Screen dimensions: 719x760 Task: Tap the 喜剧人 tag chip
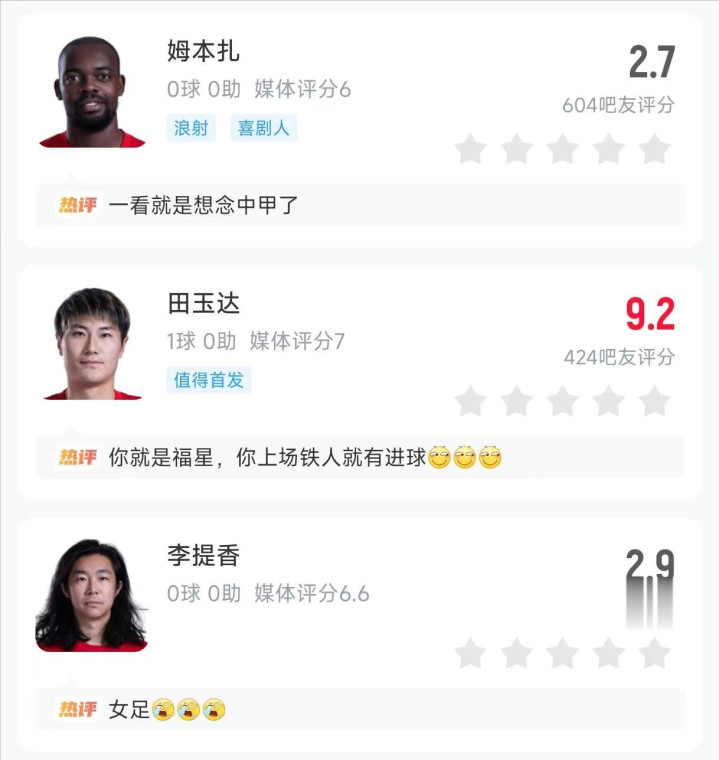tap(264, 128)
